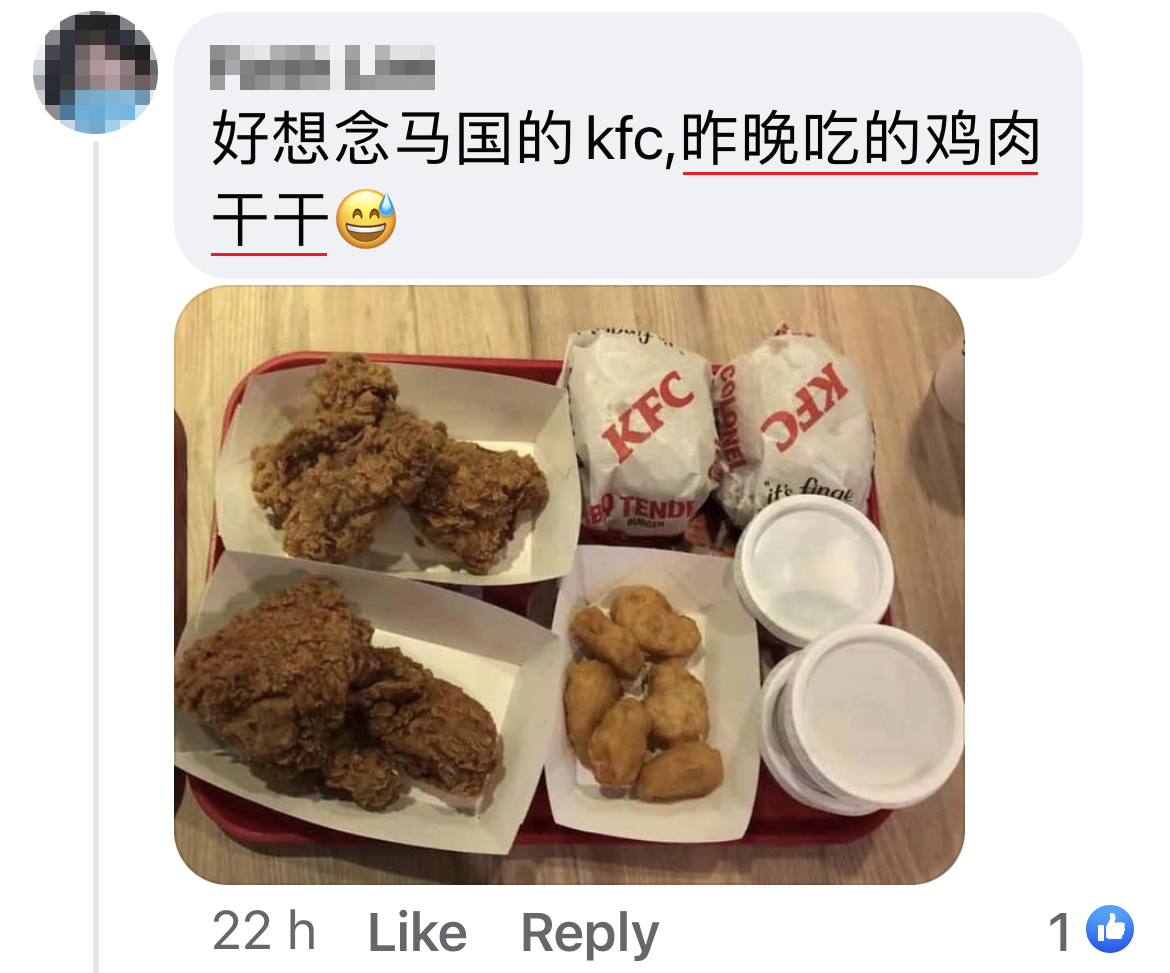
Task: Like the comment about KFC
Action: pyautogui.click(x=417, y=933)
